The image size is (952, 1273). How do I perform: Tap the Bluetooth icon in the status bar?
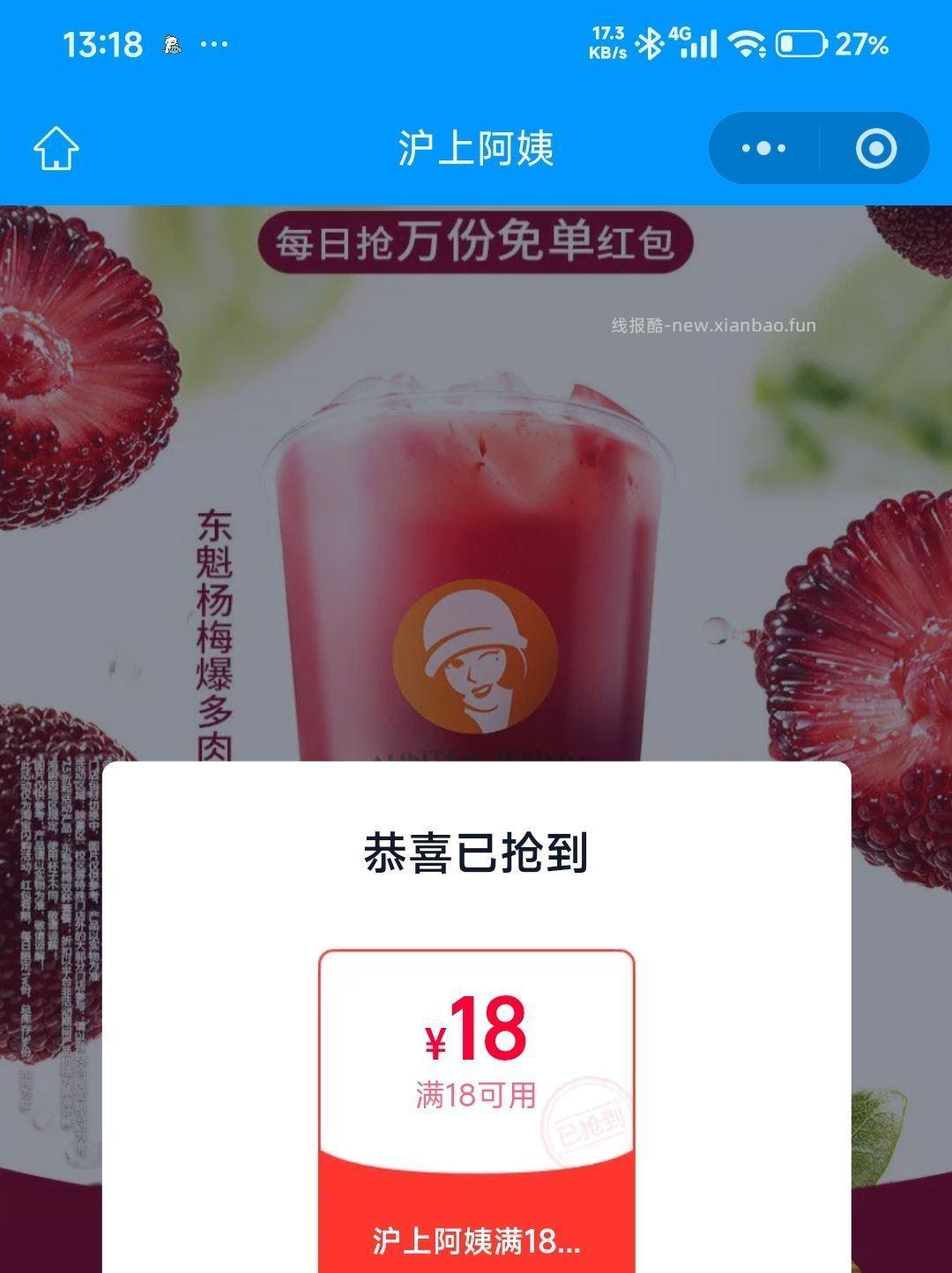651,41
